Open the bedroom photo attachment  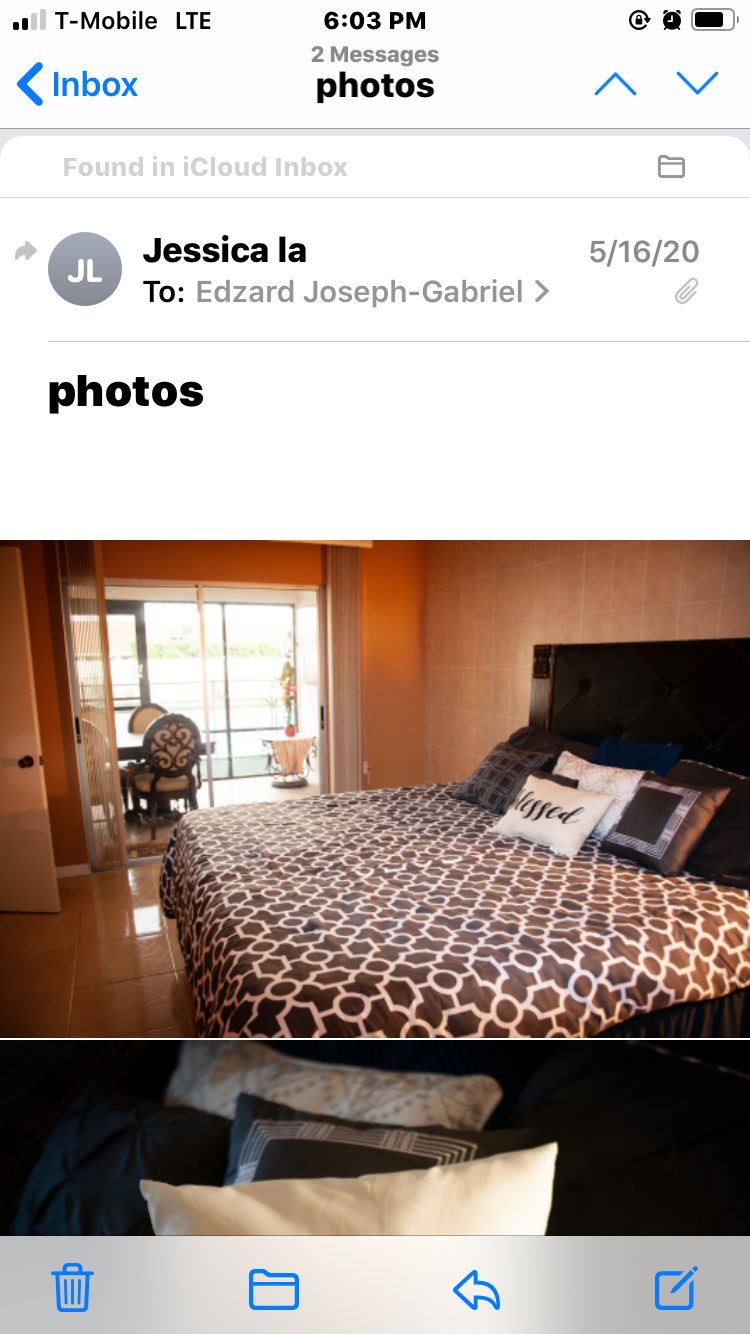[375, 788]
